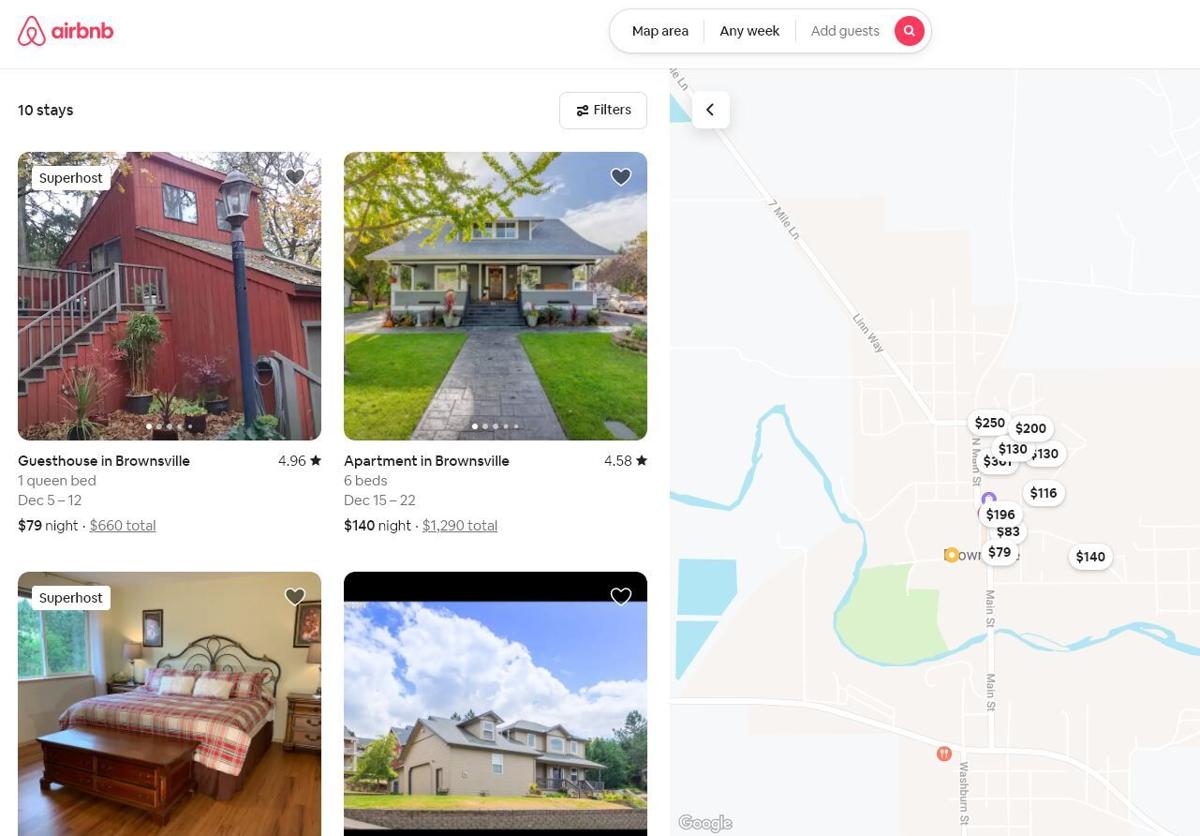Open the Airbnb home logo
Image resolution: width=1200 pixels, height=836 pixels.
(66, 31)
